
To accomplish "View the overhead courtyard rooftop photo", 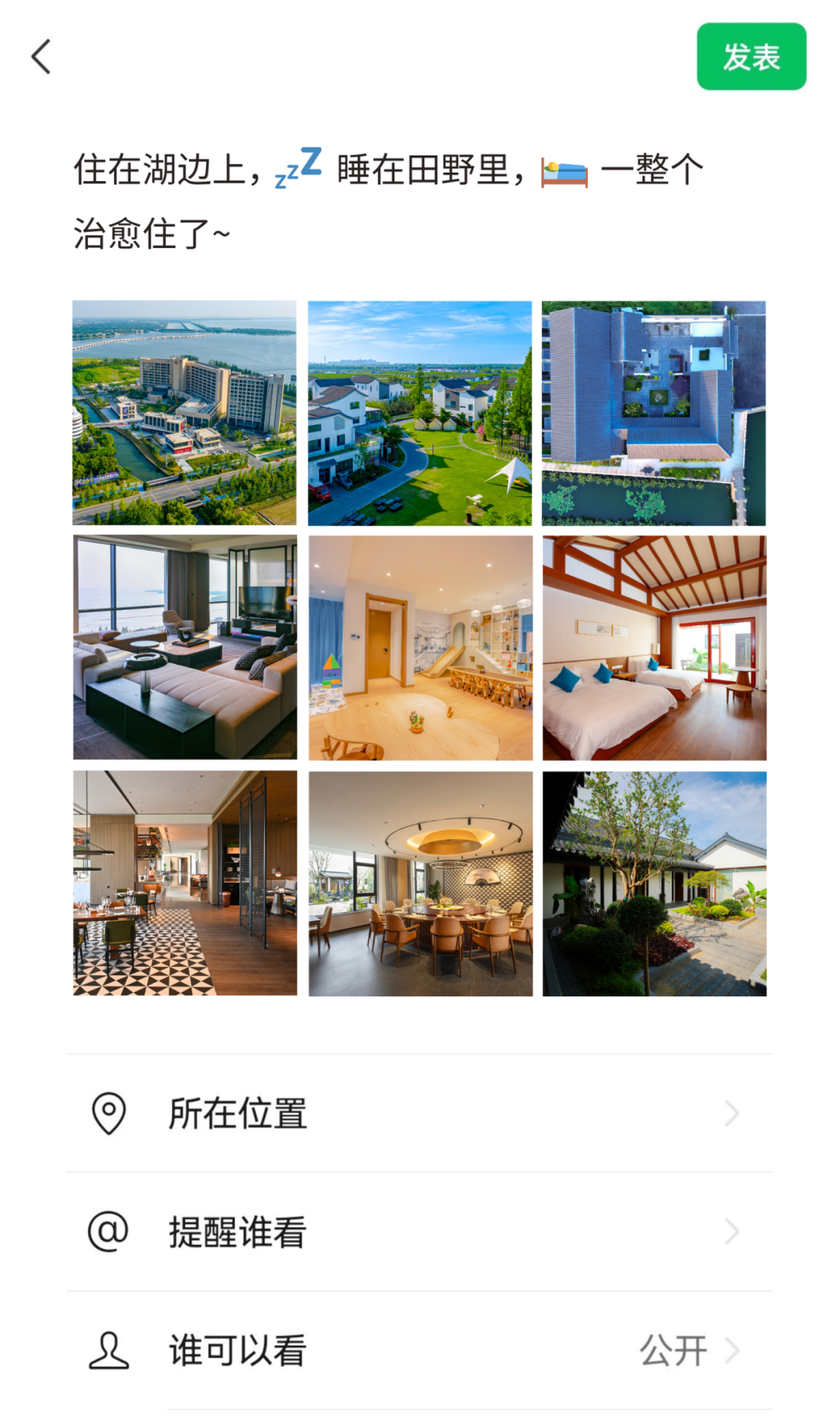I will 654,413.
